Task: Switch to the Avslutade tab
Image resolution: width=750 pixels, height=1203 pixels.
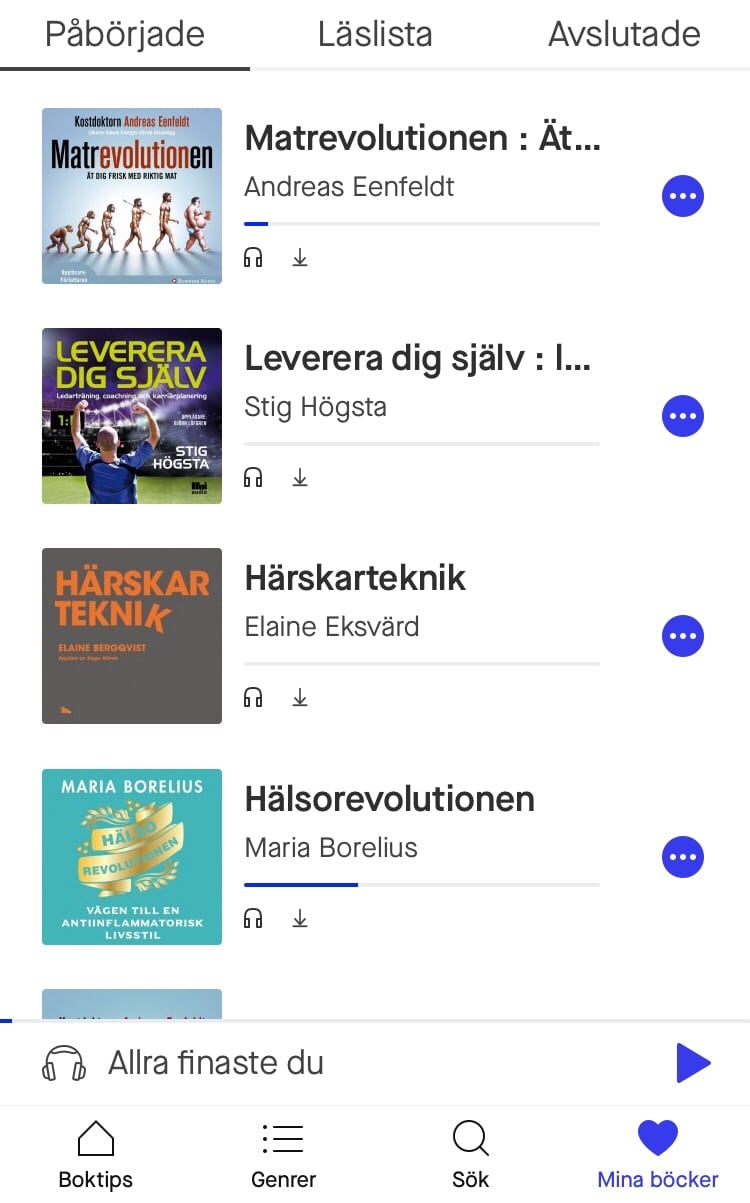Action: pyautogui.click(x=624, y=34)
